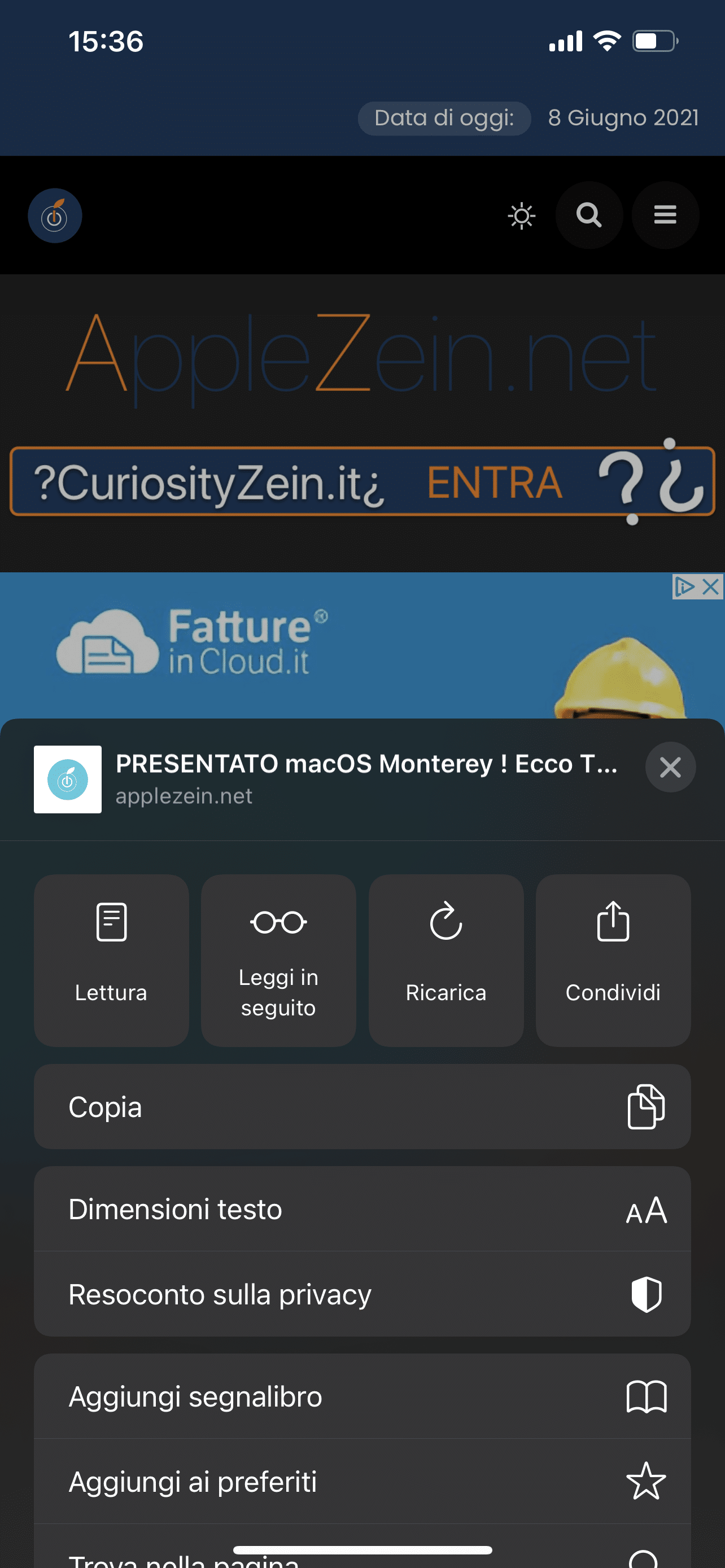The image size is (725, 1568).
Task: Choose Aggiungi ai preferiti
Action: click(x=362, y=1482)
